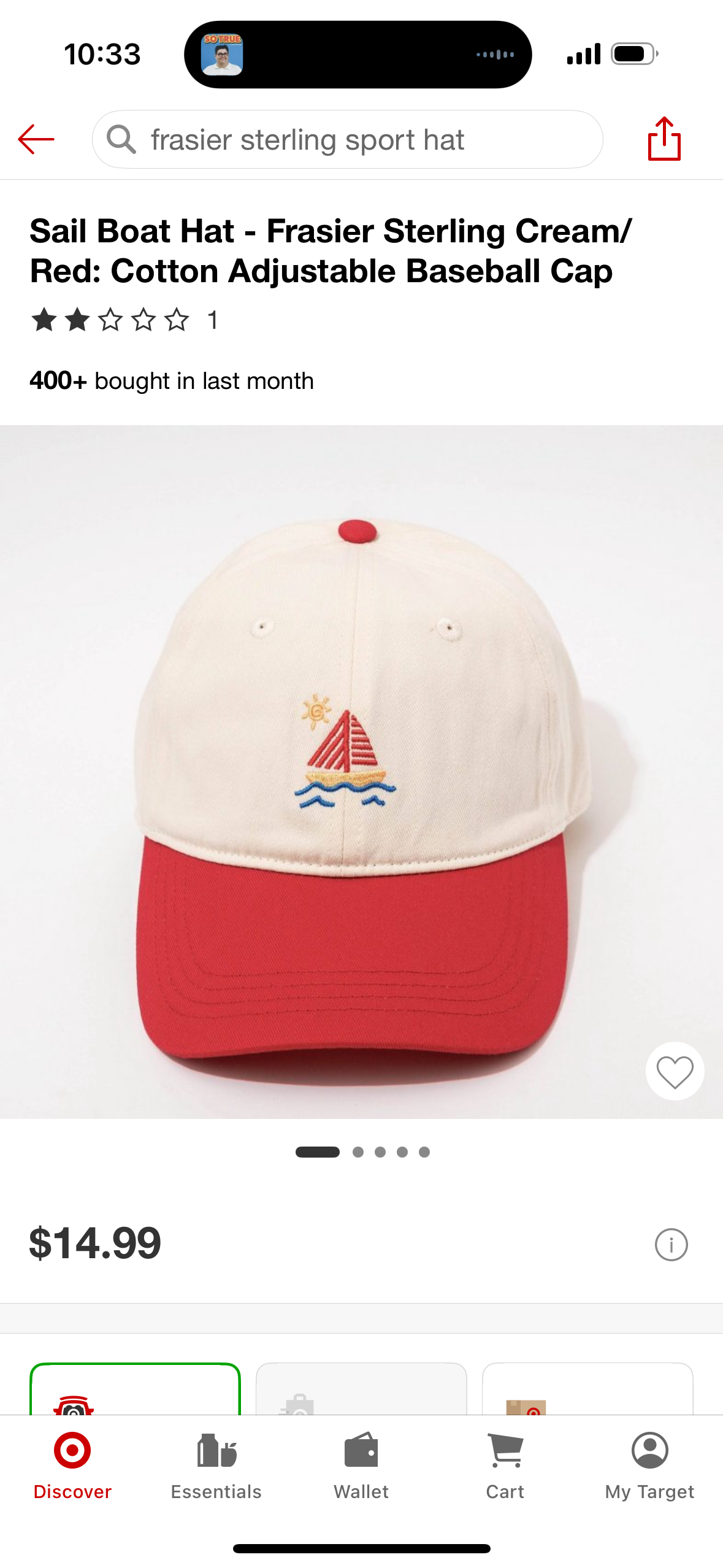Viewport: 723px width, 1568px height.
Task: Open the Discover tab
Action: (72, 1465)
